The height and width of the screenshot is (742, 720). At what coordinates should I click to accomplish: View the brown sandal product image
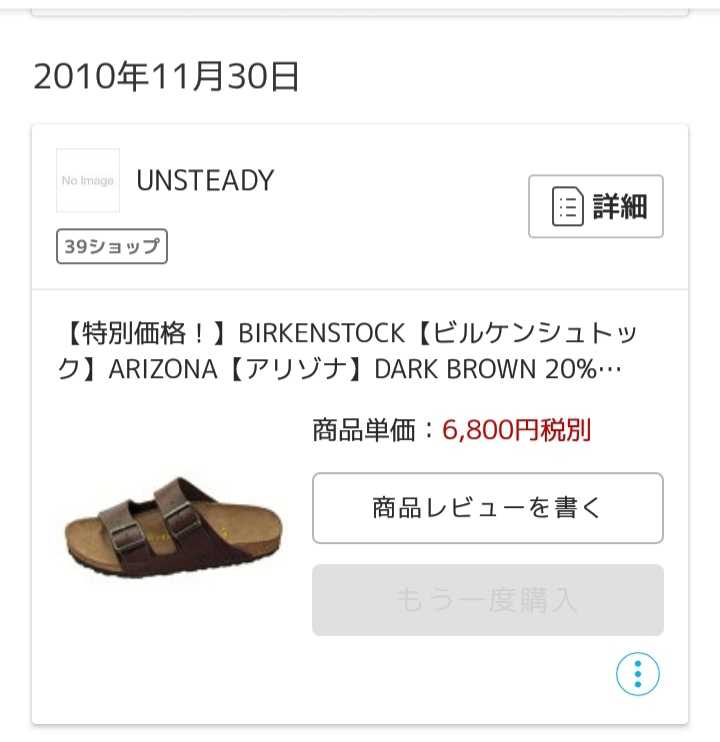tap(173, 525)
